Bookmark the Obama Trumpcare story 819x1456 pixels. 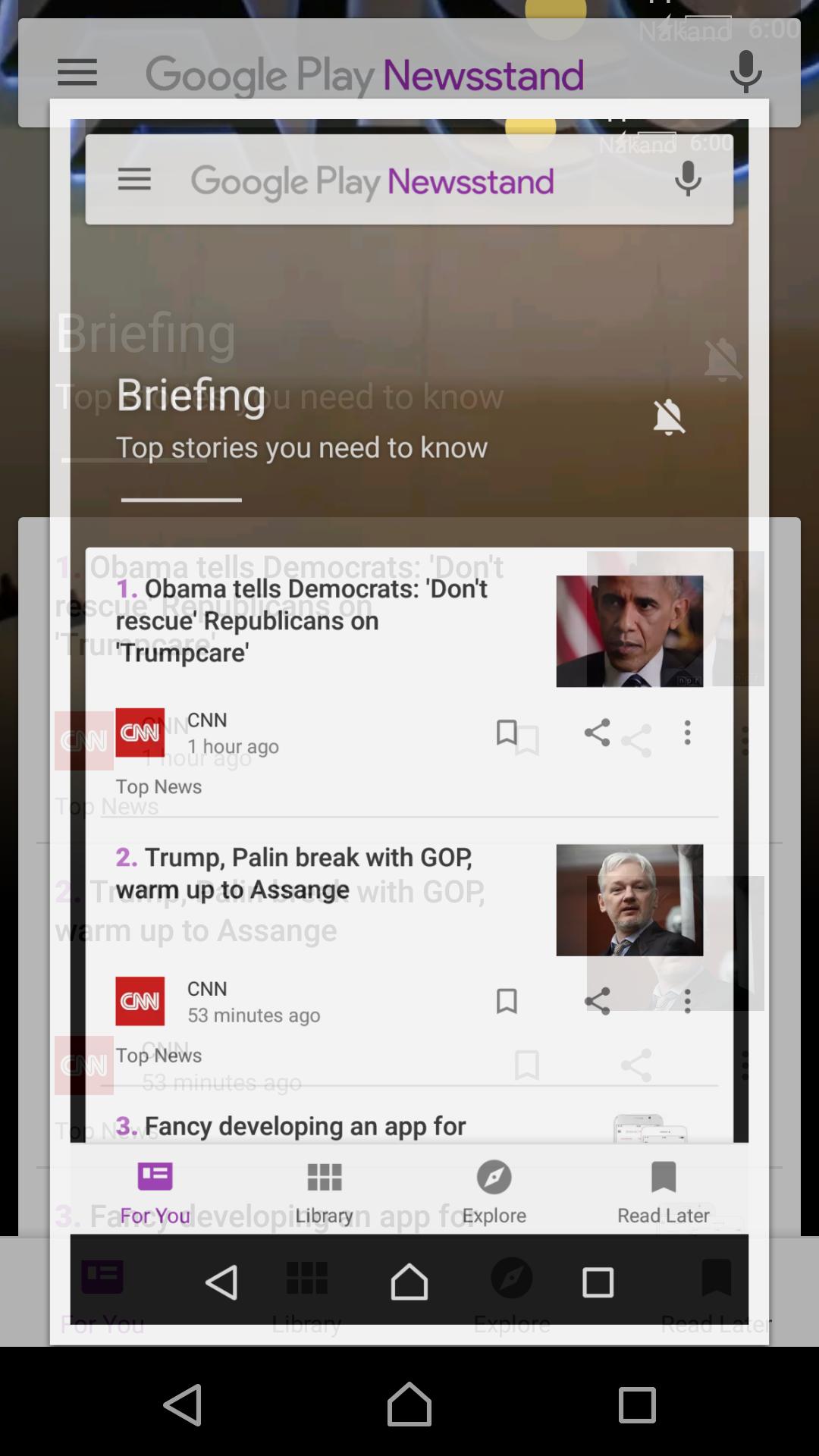click(x=507, y=733)
